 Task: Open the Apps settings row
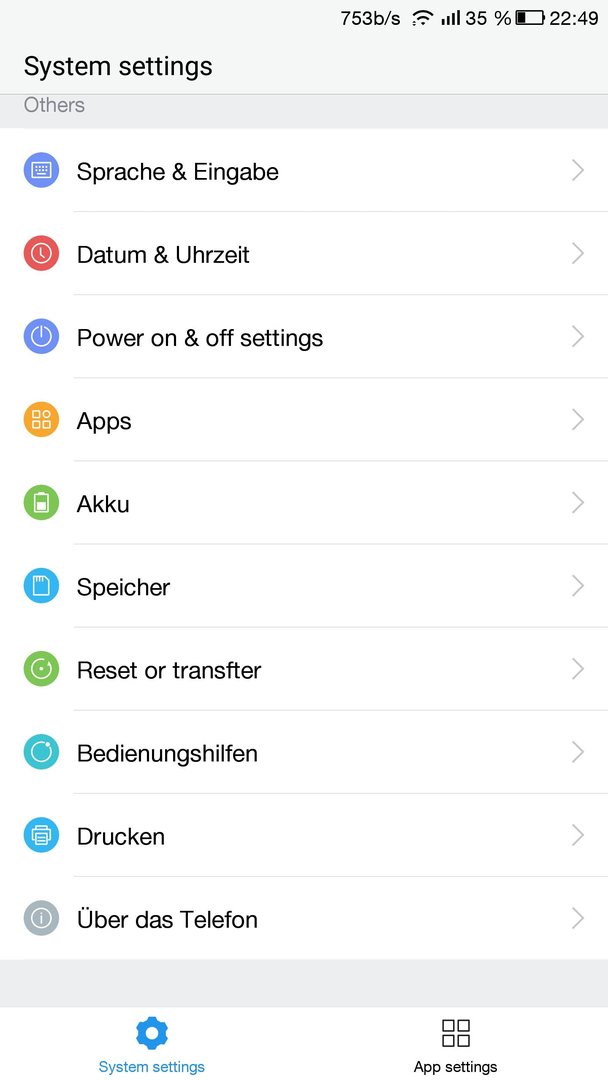[304, 420]
